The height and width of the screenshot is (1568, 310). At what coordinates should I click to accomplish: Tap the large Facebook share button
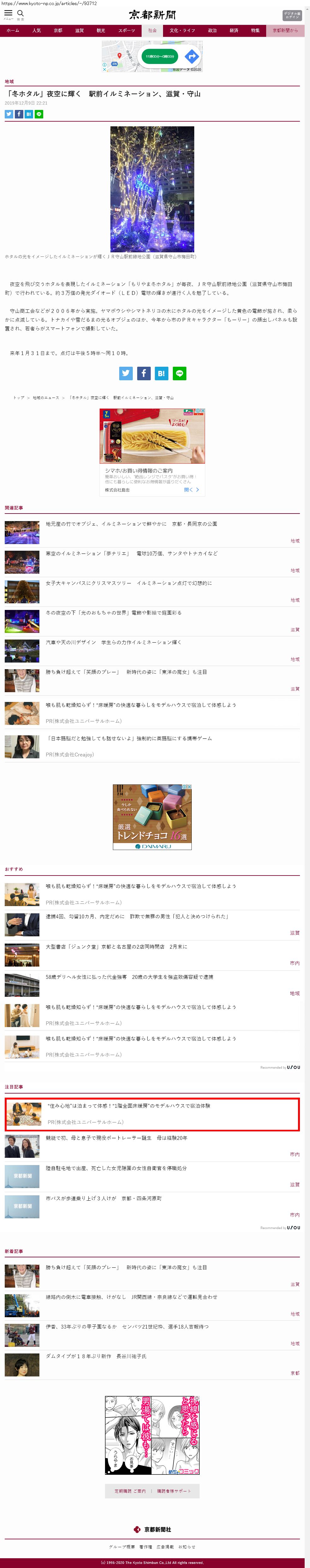click(x=144, y=373)
